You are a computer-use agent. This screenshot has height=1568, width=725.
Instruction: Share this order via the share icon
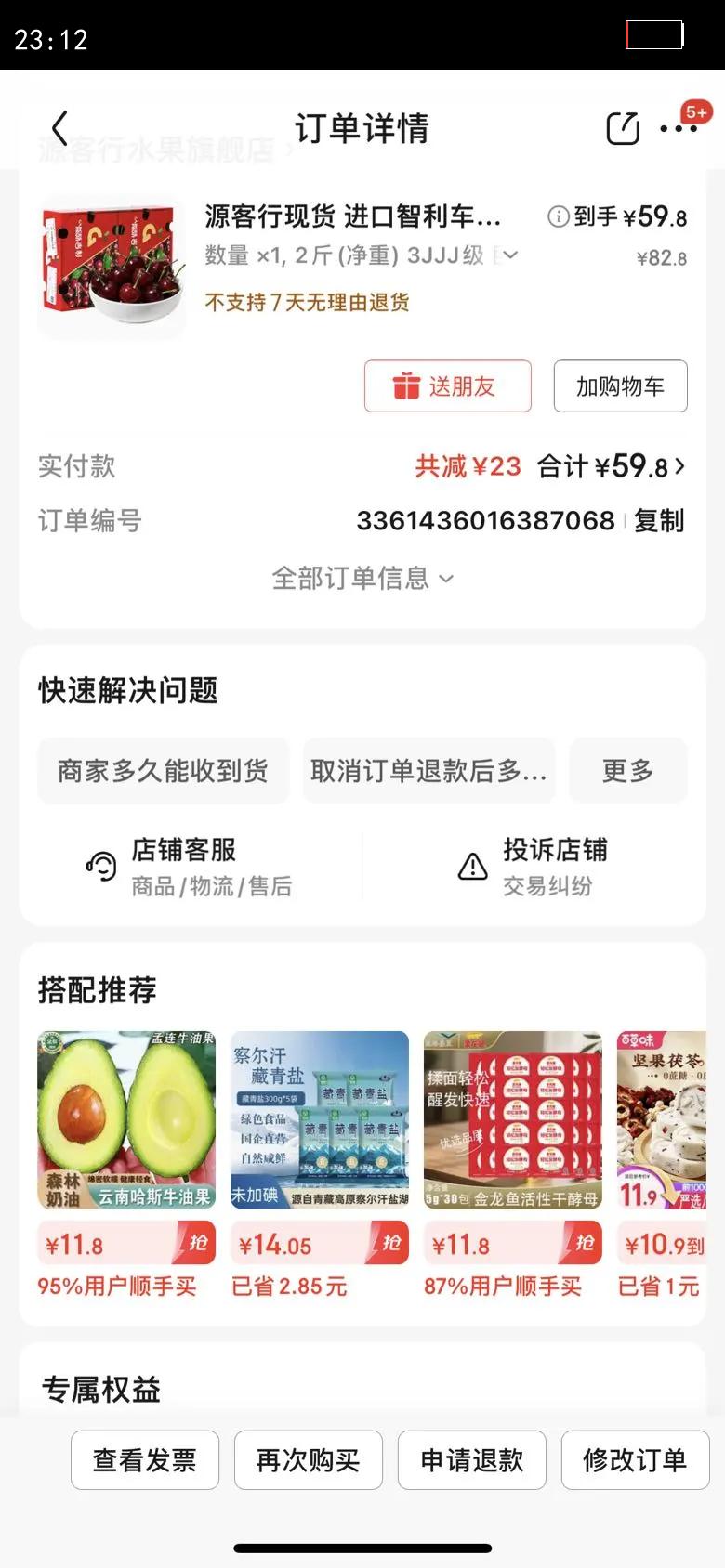622,128
